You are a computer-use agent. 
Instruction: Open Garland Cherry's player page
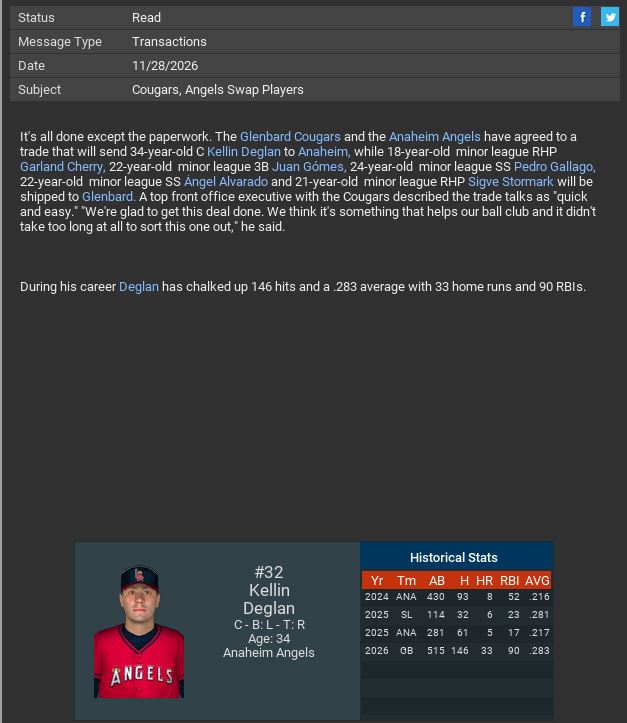point(62,167)
